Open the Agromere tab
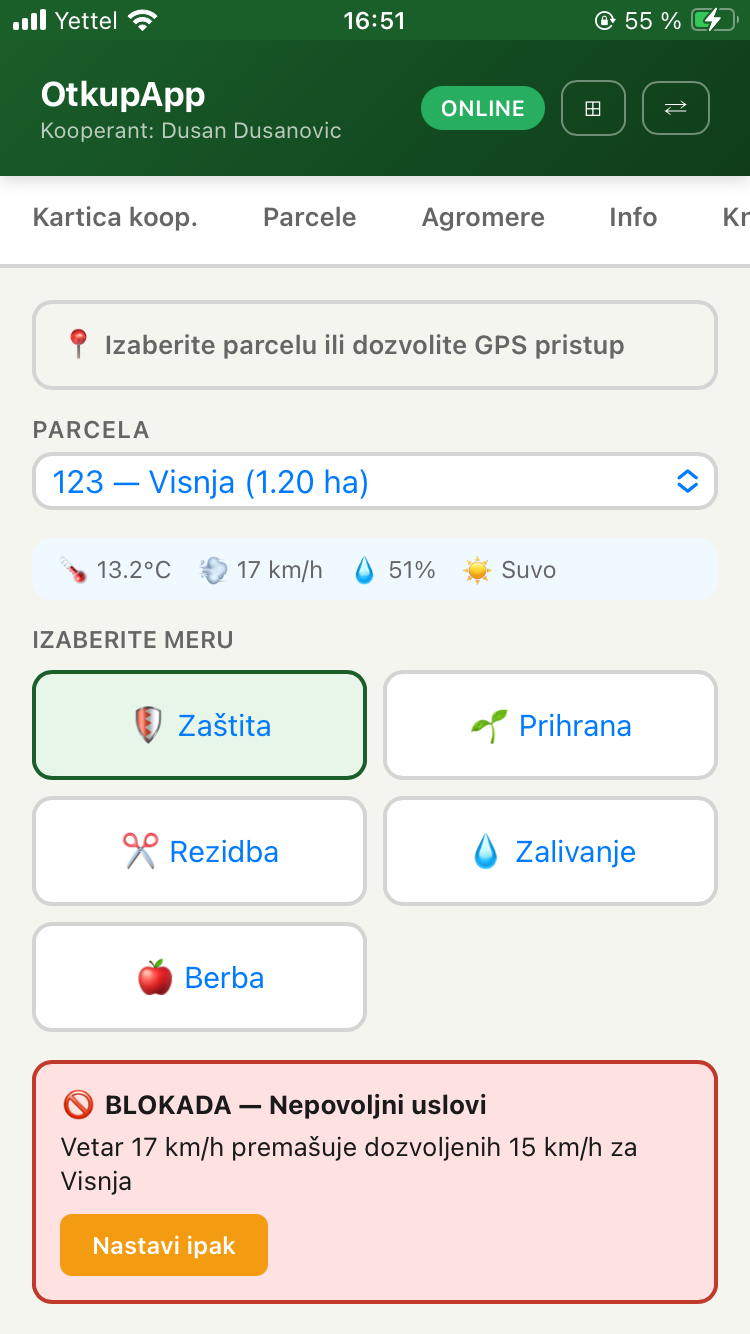This screenshot has width=750, height=1334. click(x=483, y=217)
